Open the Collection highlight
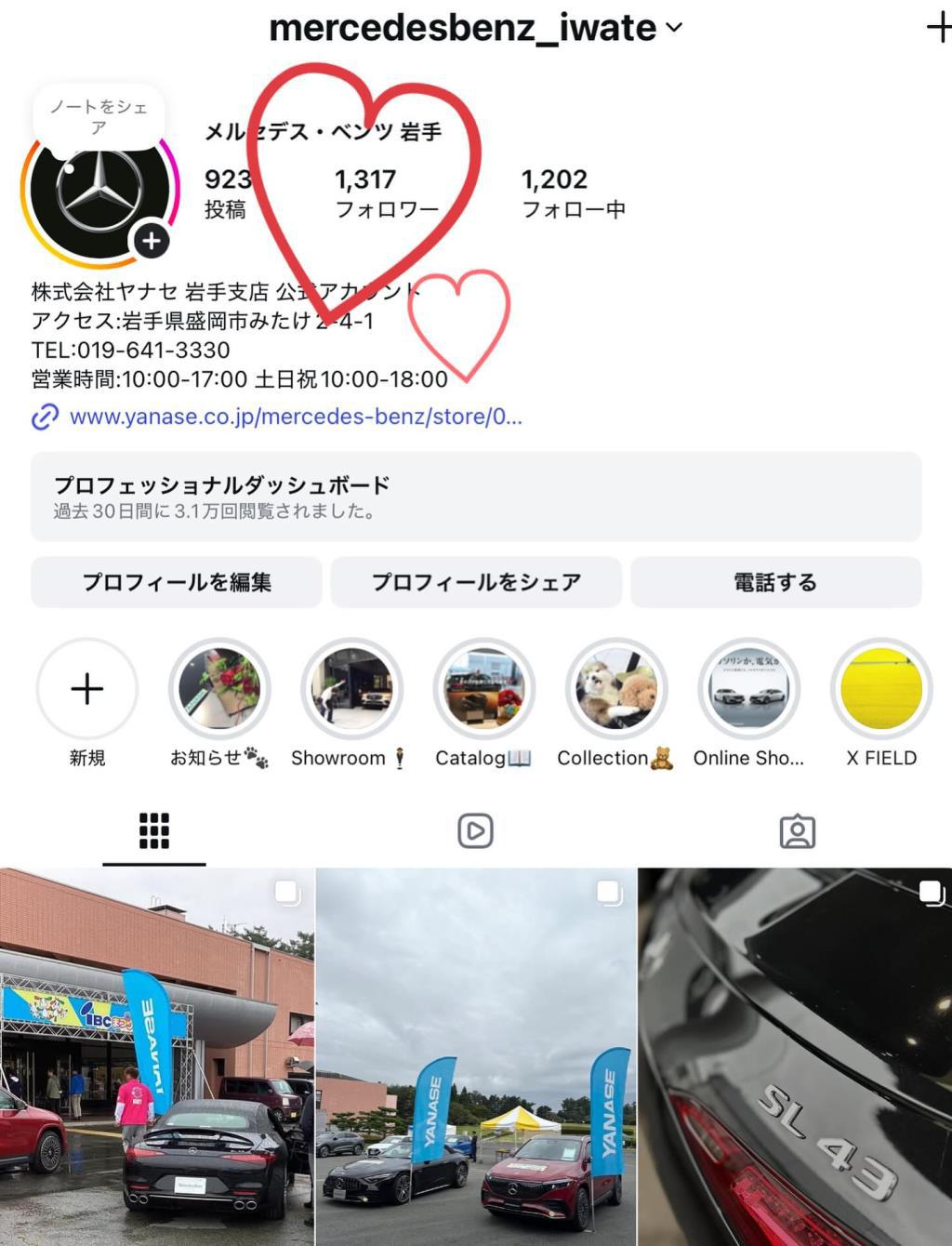Image resolution: width=952 pixels, height=1246 pixels. 615,689
